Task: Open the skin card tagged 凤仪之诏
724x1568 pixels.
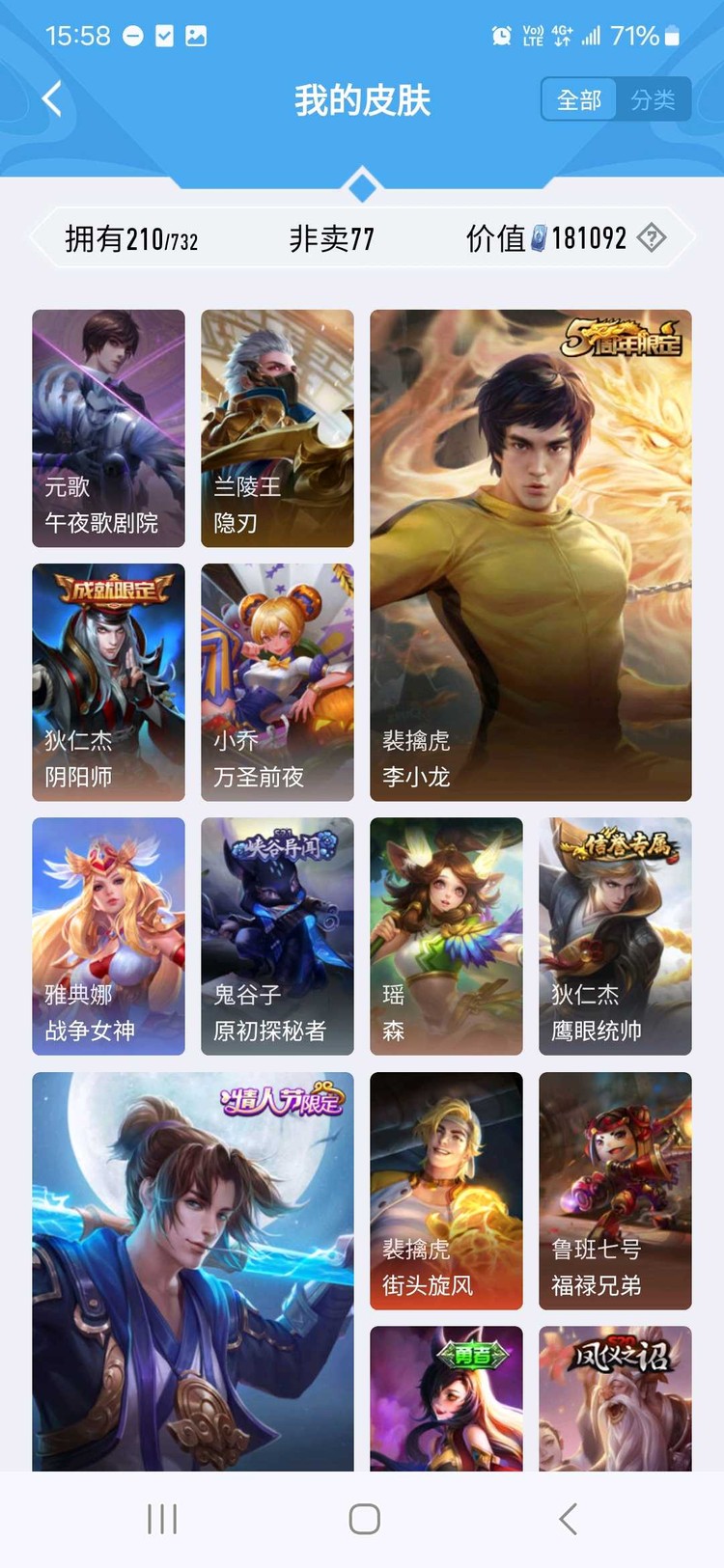Action: (615, 1399)
